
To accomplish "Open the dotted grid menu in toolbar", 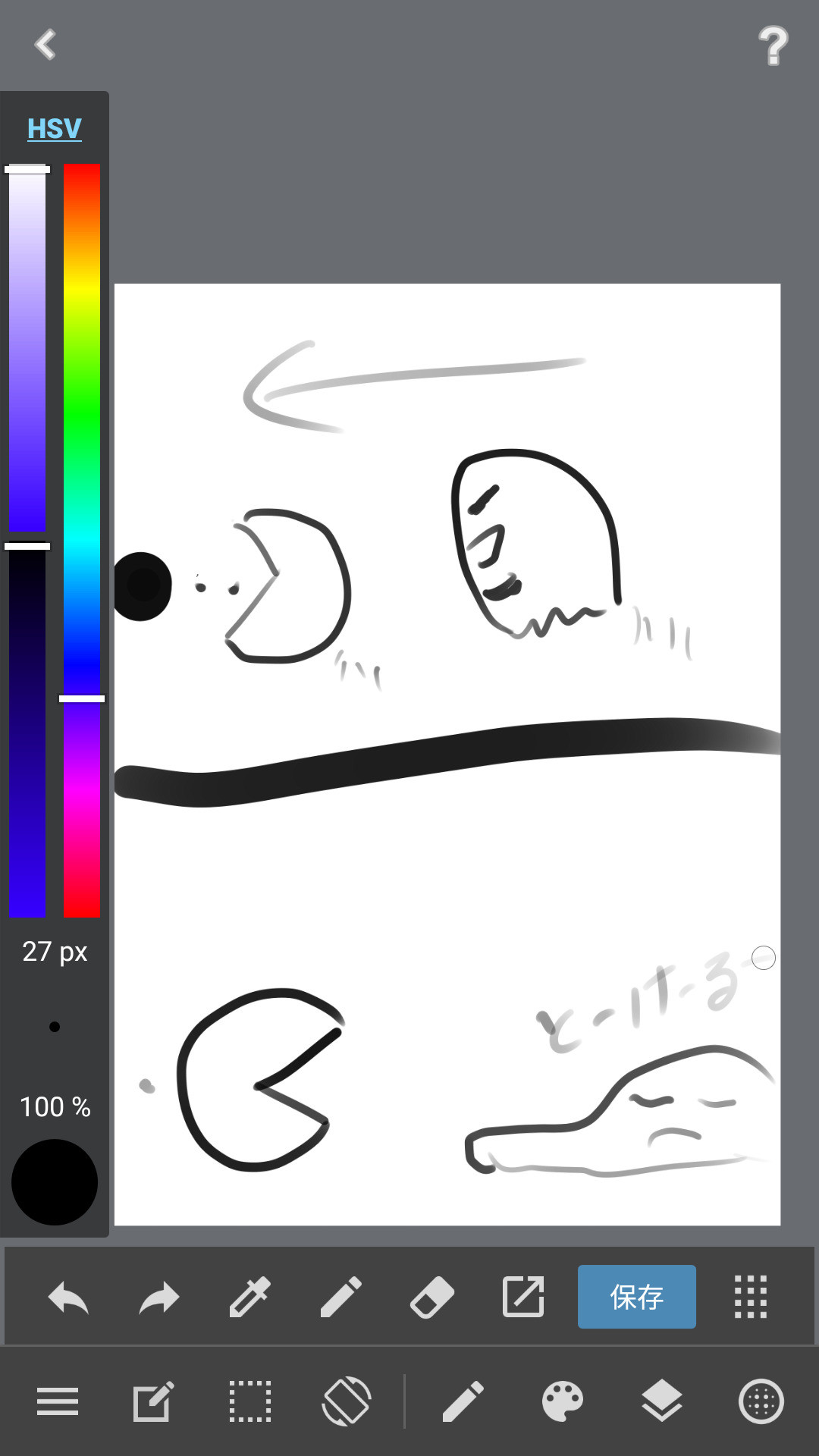I will (x=751, y=1297).
